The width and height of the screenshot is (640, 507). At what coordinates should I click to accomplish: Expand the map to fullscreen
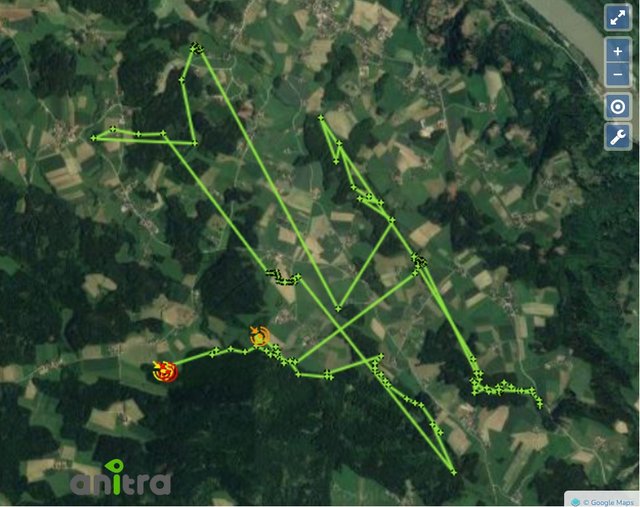[x=618, y=17]
